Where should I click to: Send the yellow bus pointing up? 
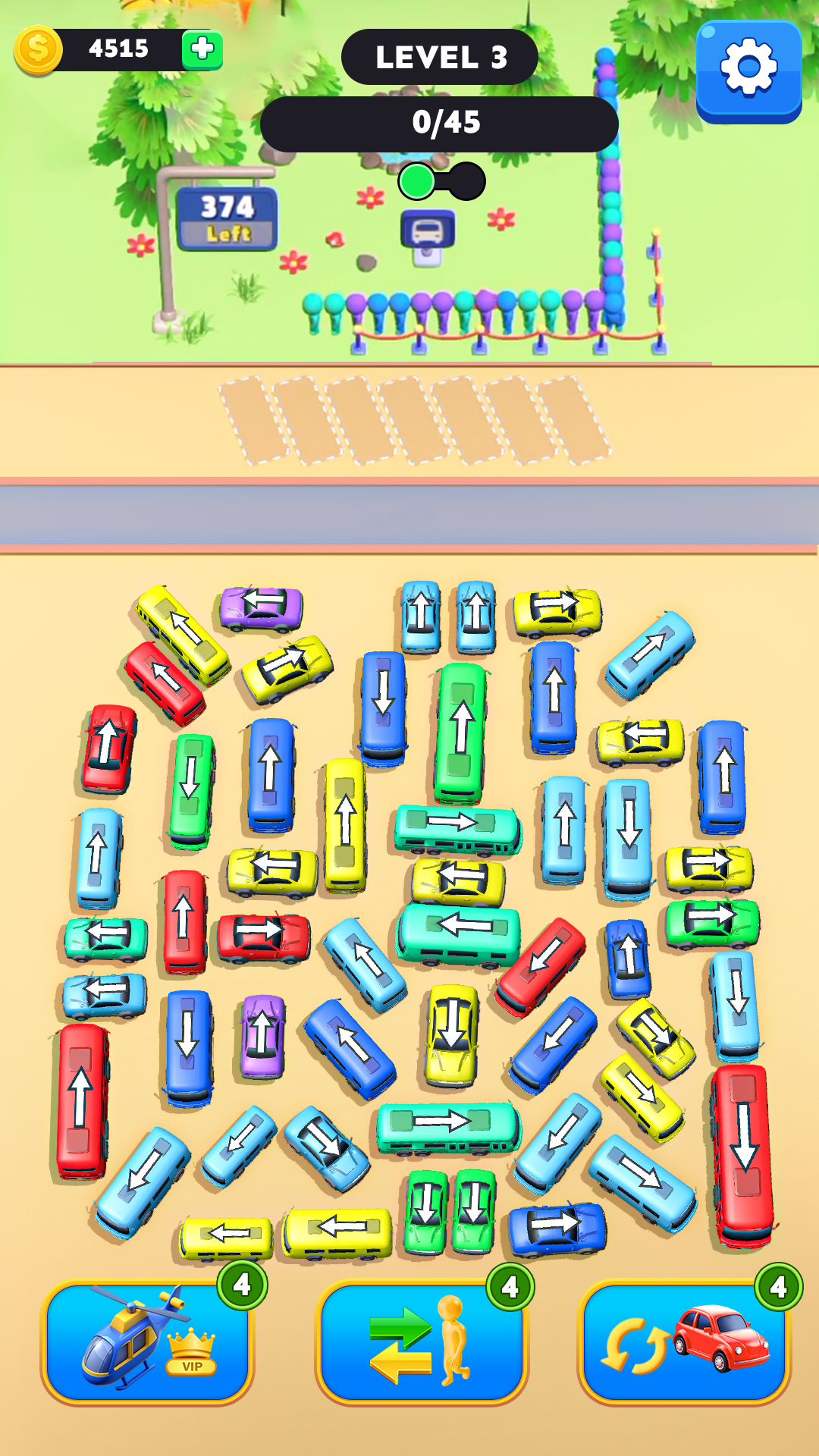(x=345, y=824)
